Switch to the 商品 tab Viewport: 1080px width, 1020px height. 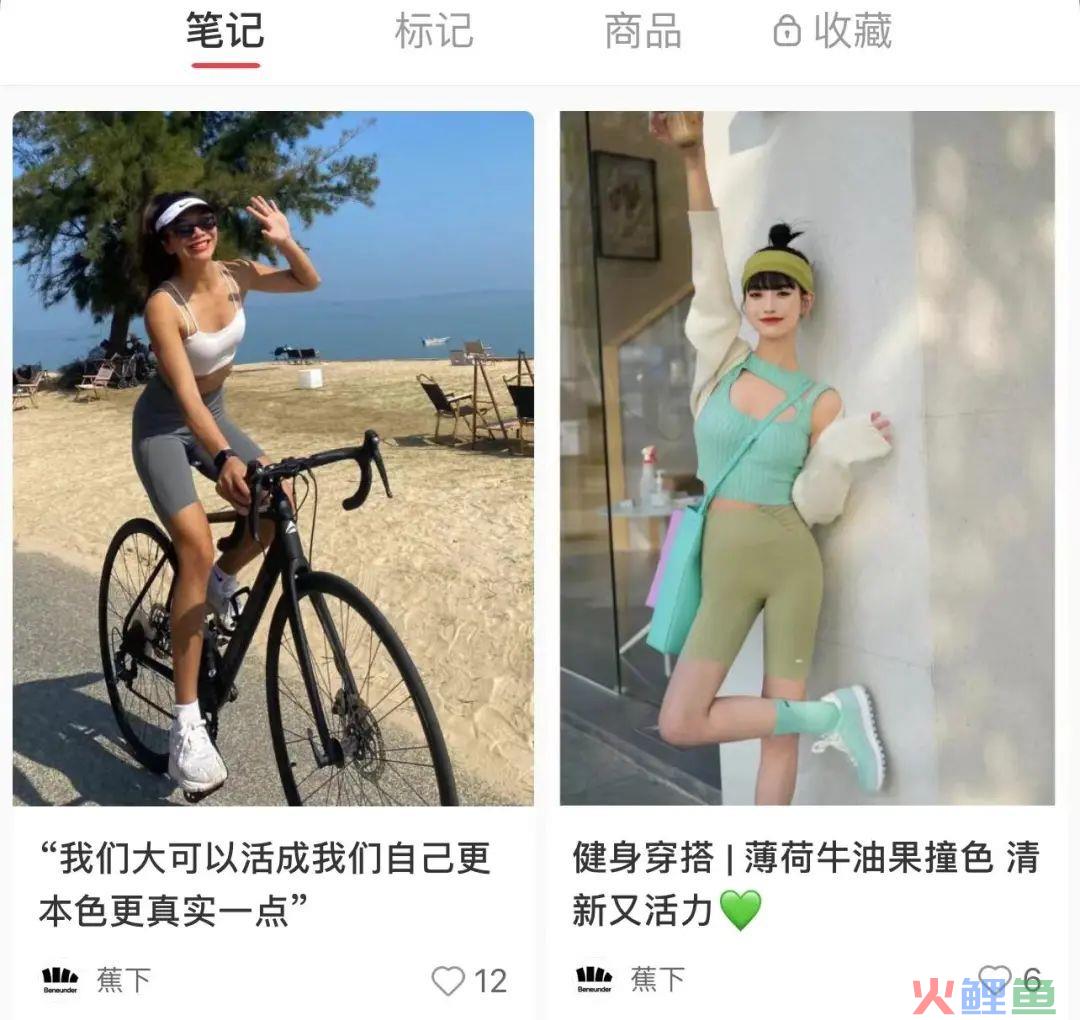pyautogui.click(x=643, y=31)
